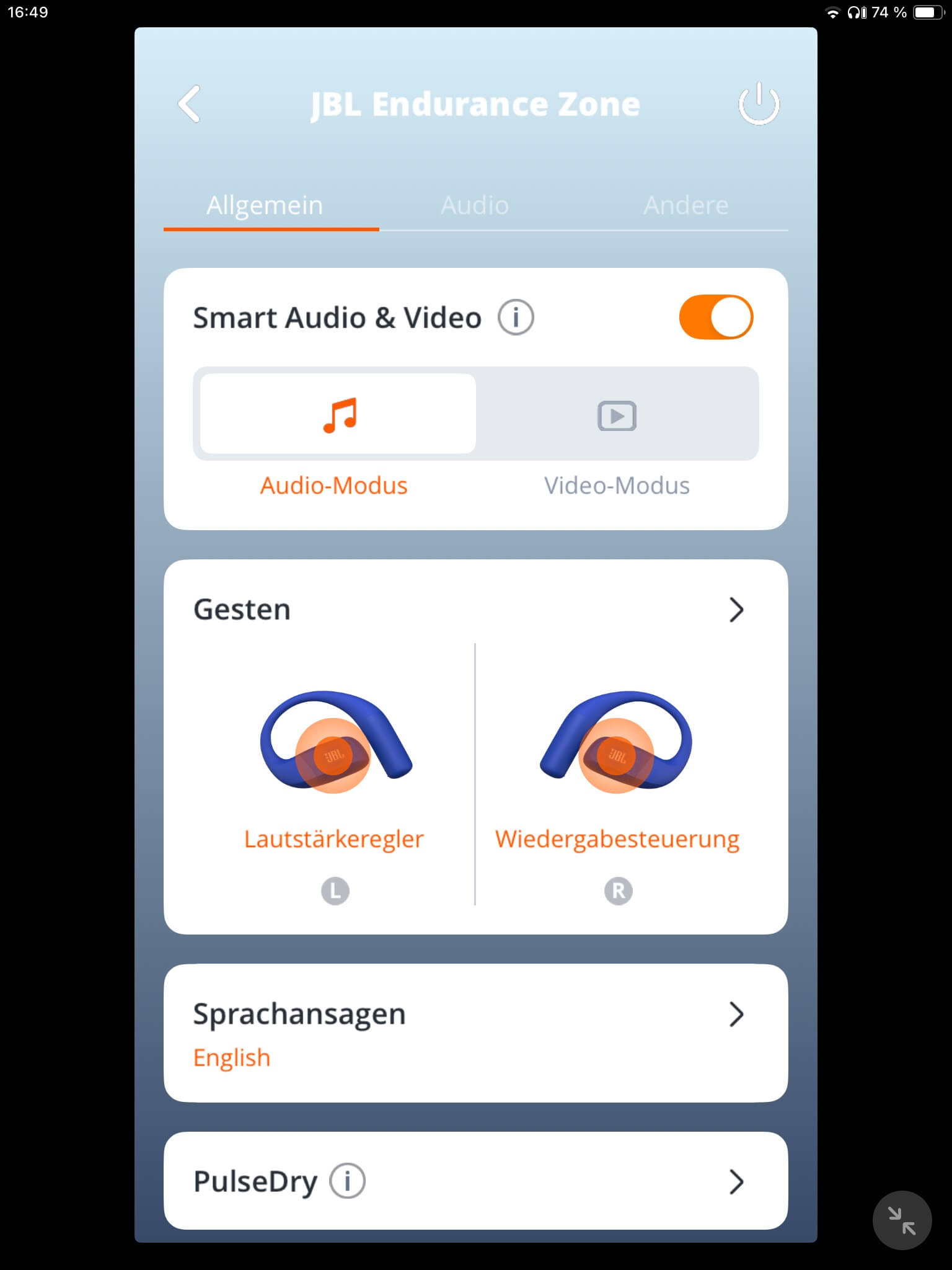Select the Allgemein tab
Image resolution: width=952 pixels, height=1270 pixels.
265,205
